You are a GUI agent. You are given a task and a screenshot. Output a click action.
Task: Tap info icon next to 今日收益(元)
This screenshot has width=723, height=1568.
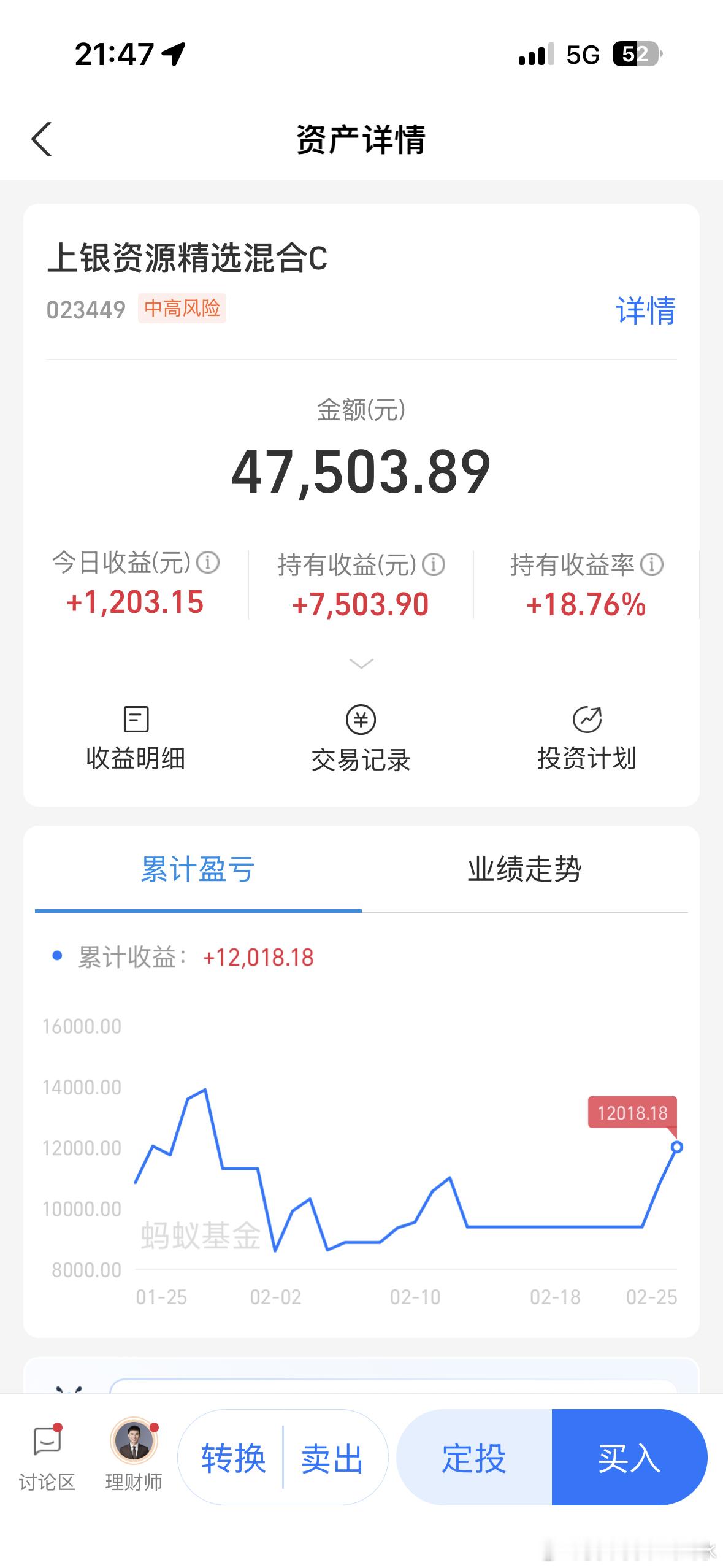point(208,562)
